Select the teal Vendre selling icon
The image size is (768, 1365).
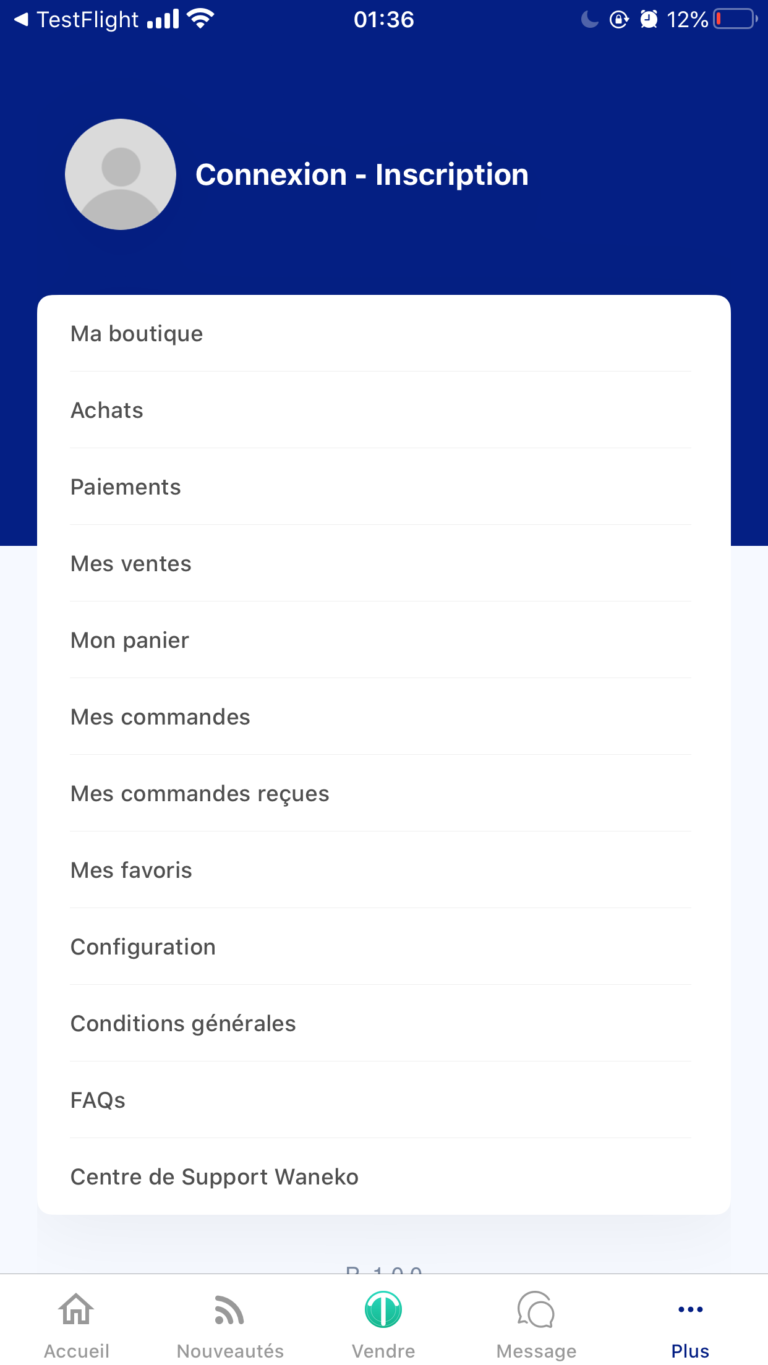(383, 1309)
